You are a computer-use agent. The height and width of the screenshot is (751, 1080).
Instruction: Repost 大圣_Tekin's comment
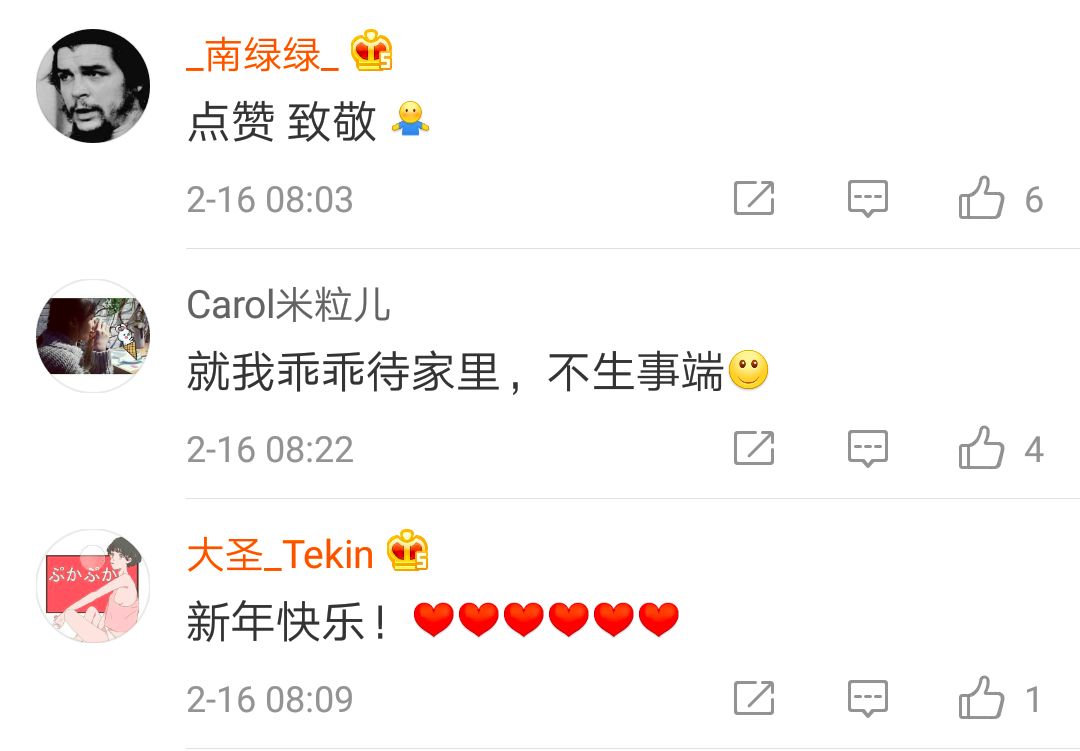pyautogui.click(x=754, y=697)
